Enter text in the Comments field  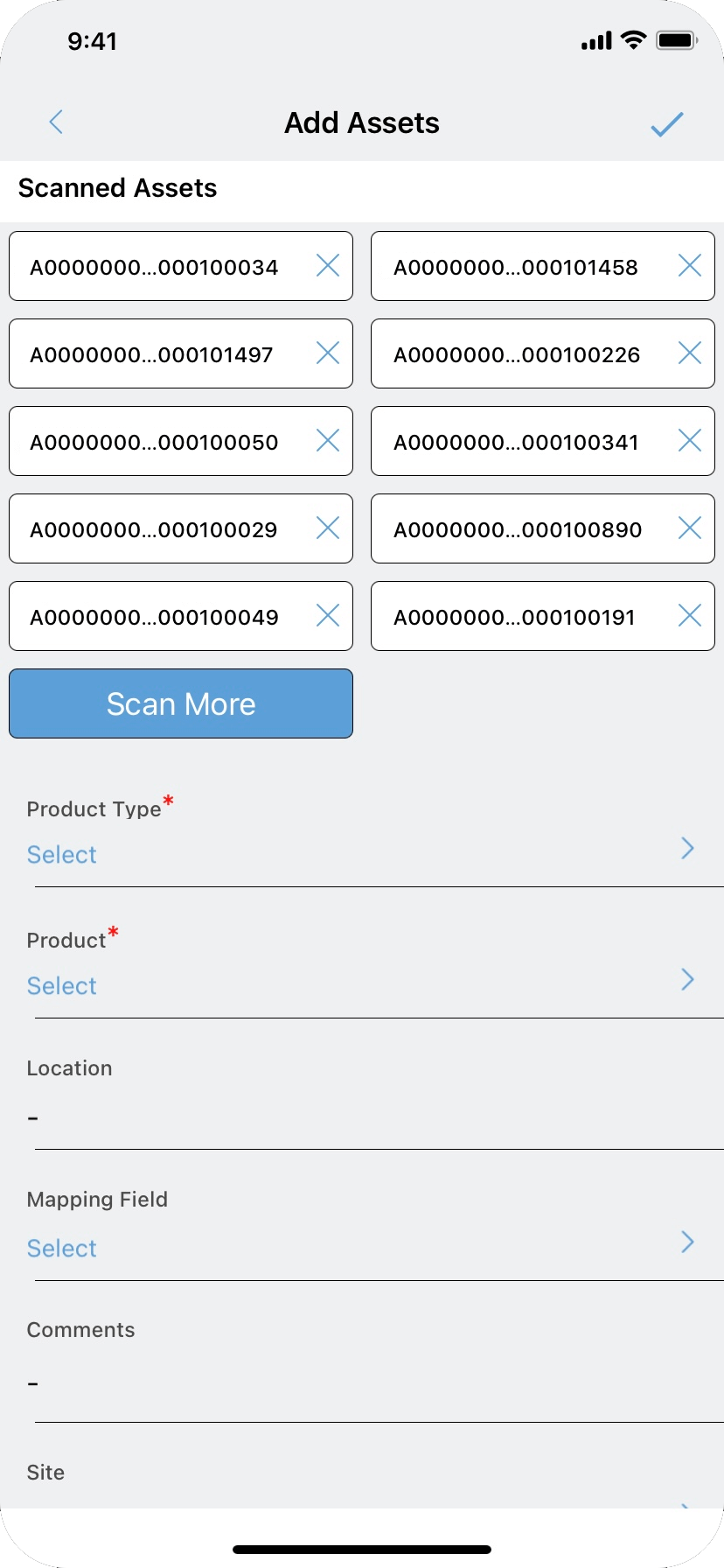(362, 1383)
